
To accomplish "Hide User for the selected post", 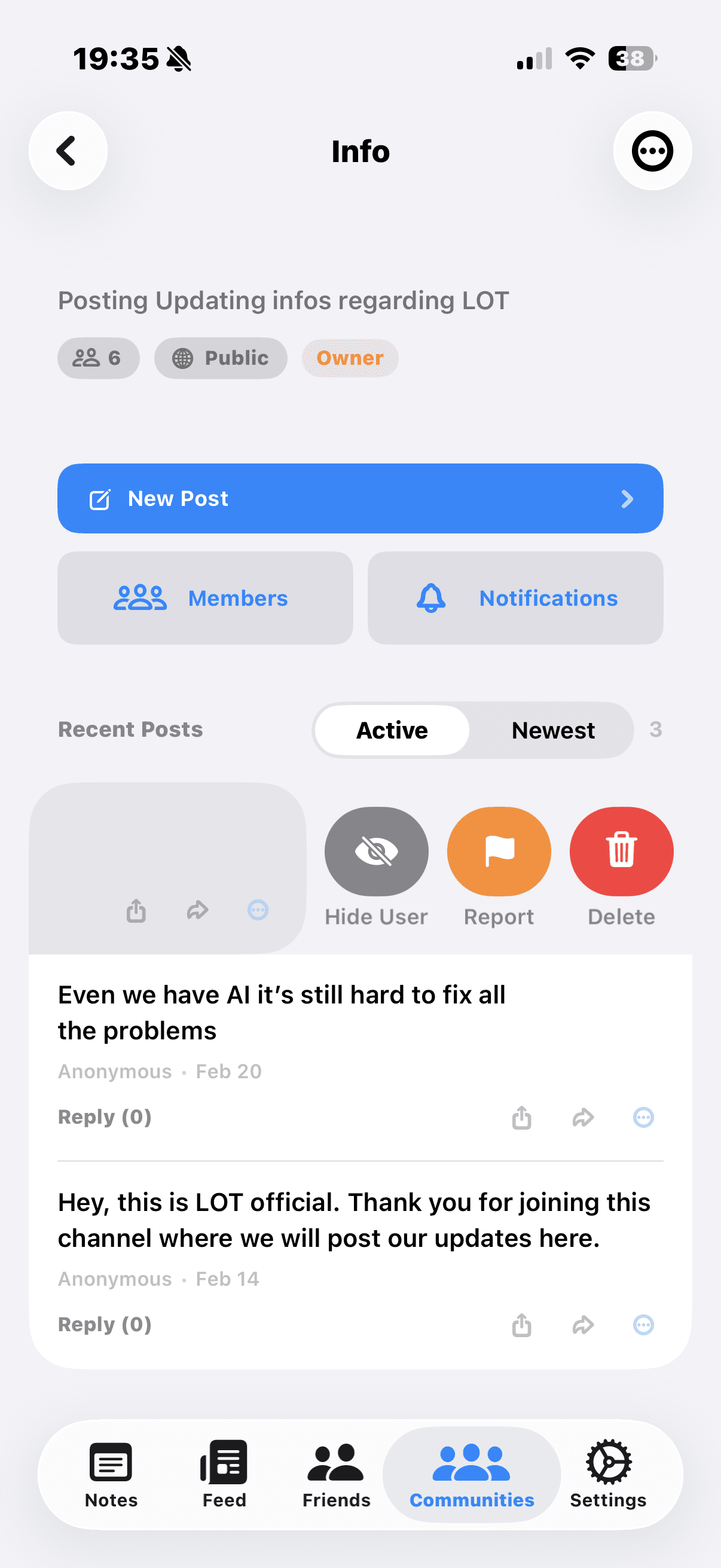I will click(376, 852).
